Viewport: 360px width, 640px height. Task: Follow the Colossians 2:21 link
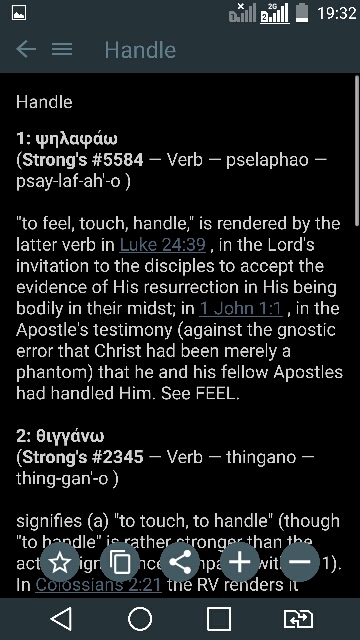[x=98, y=584]
